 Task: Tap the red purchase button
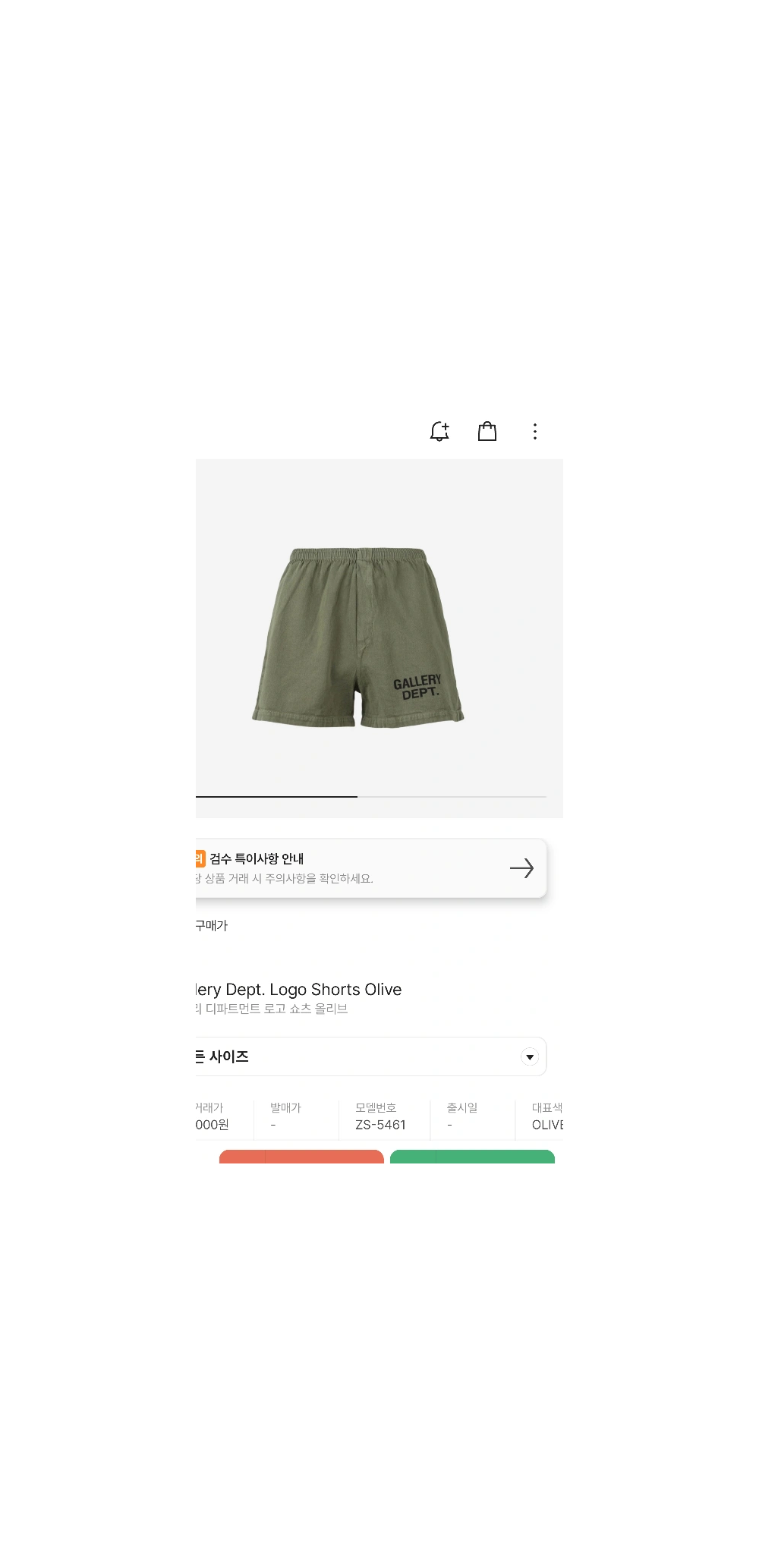301,1157
